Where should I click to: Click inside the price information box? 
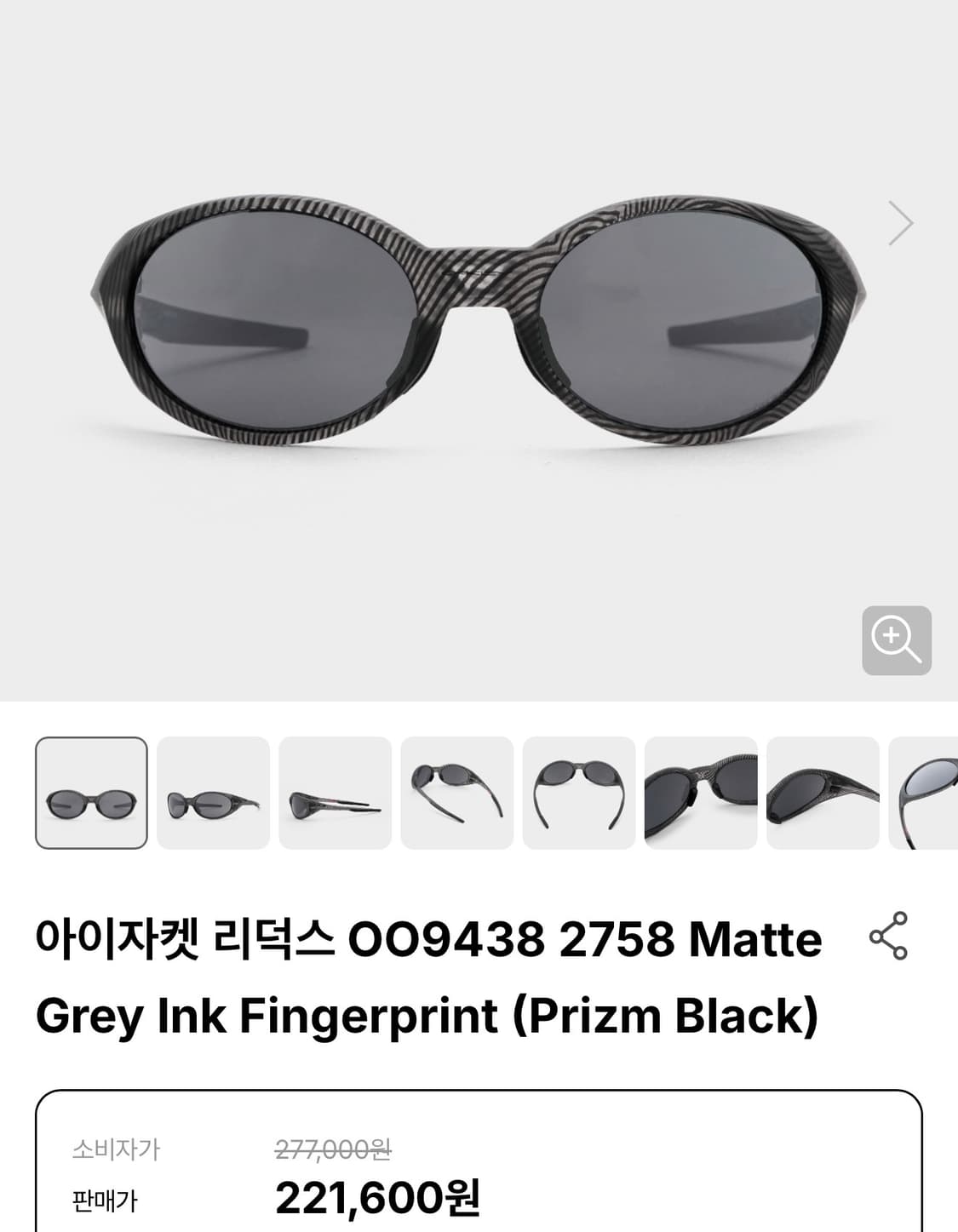477,1175
